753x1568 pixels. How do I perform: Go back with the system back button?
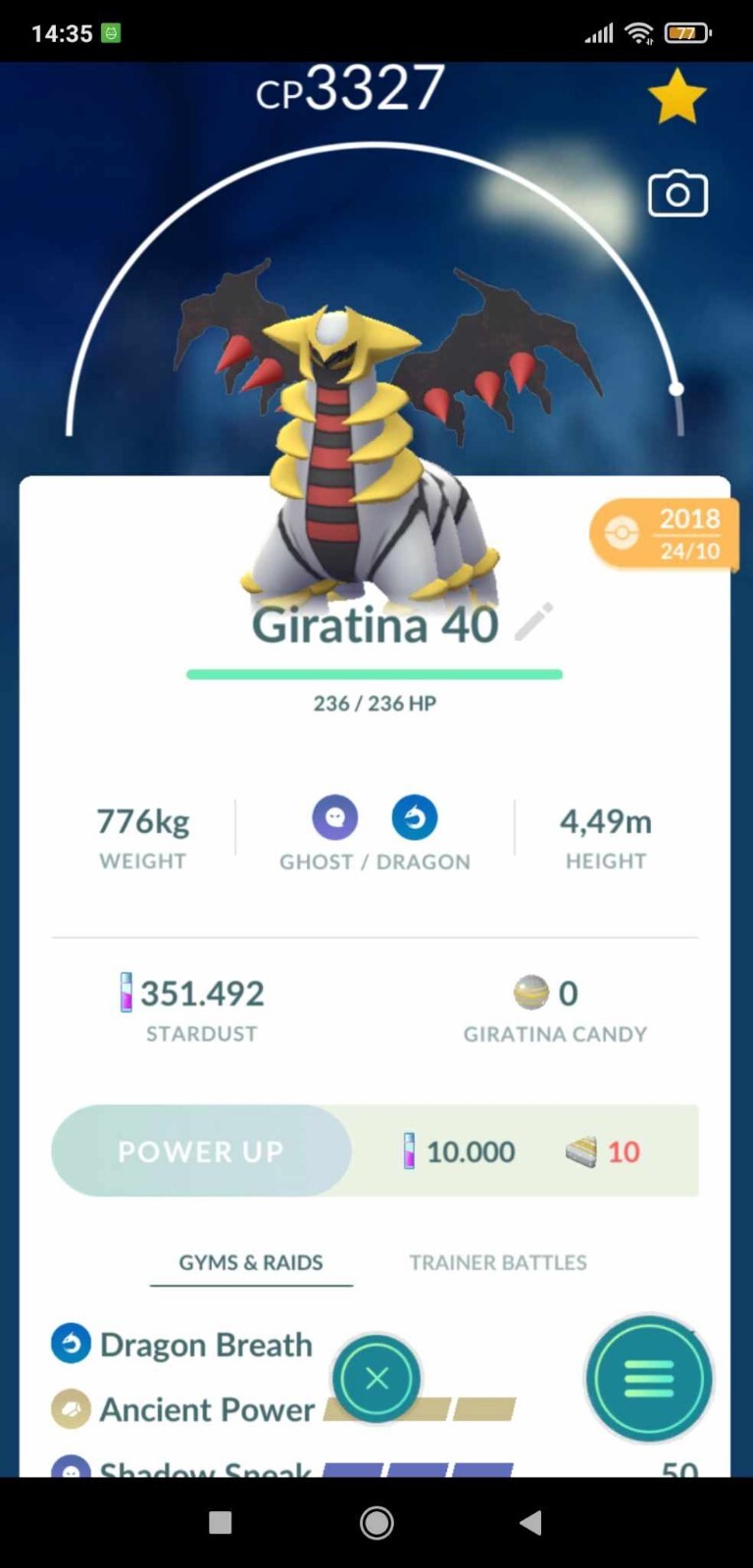click(530, 1522)
